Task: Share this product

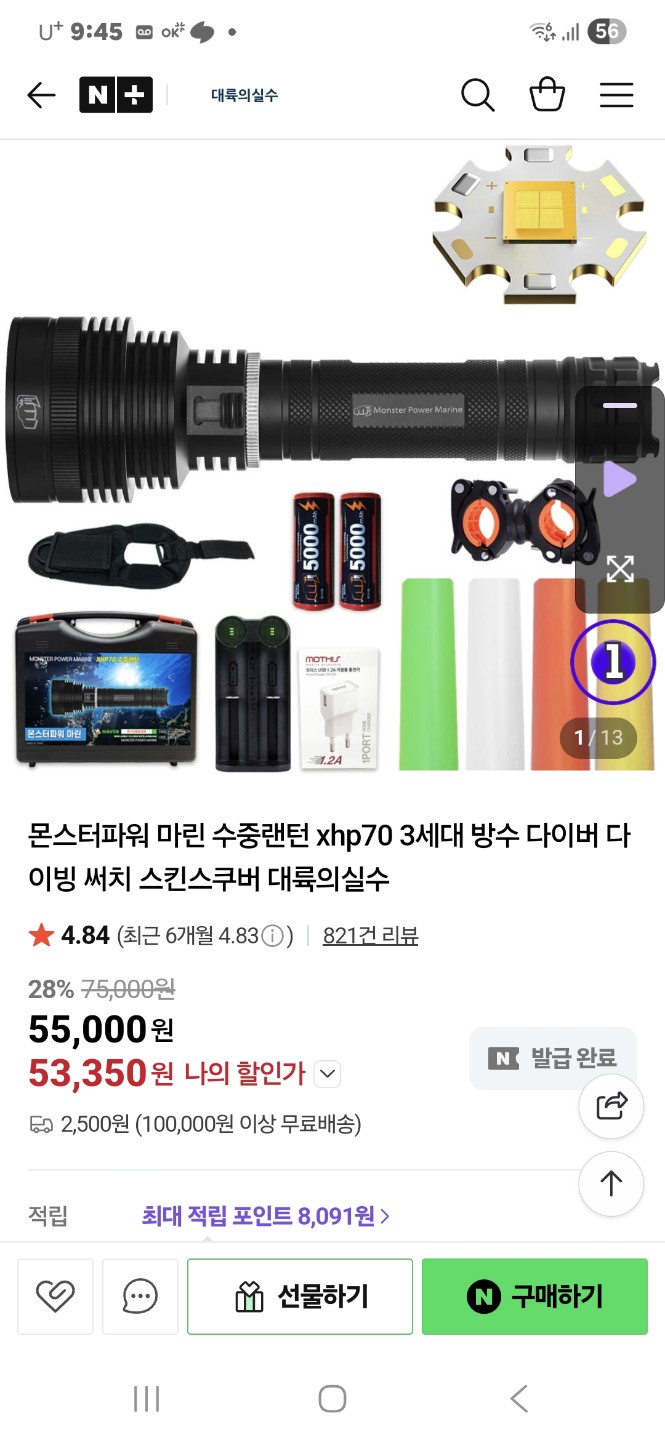Action: click(611, 1106)
